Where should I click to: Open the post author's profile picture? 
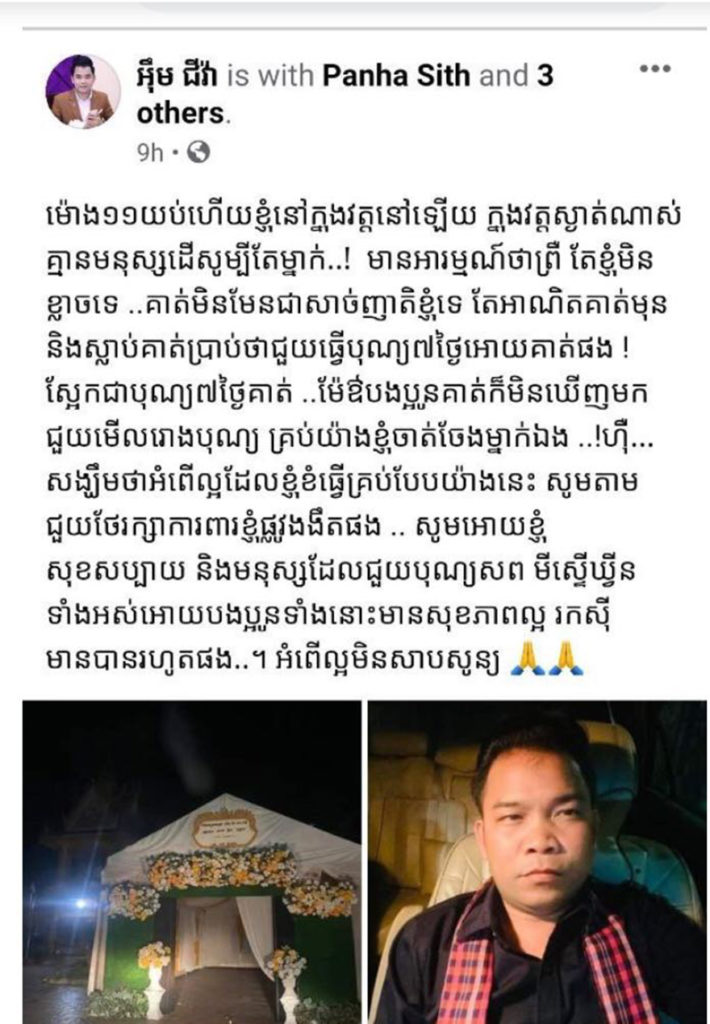tap(83, 91)
